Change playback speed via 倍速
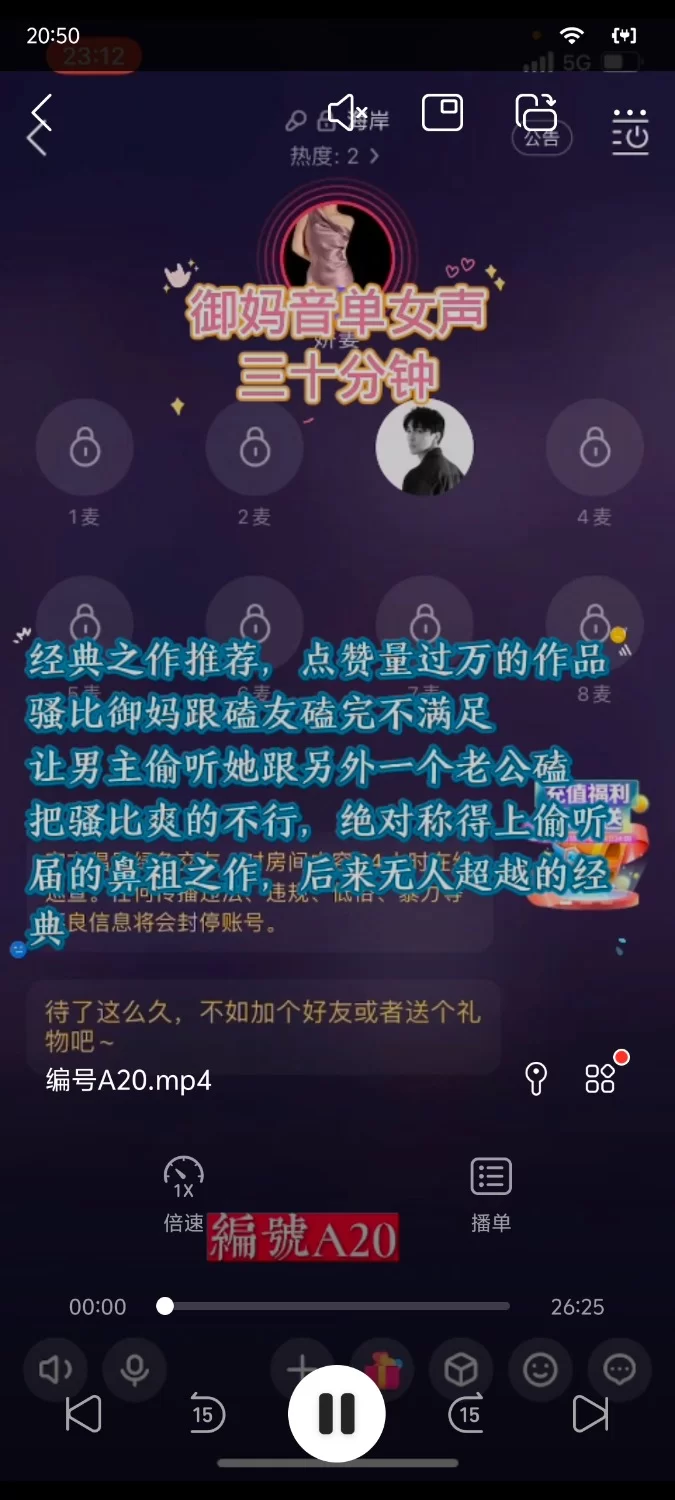675x1500 pixels. [x=183, y=1193]
